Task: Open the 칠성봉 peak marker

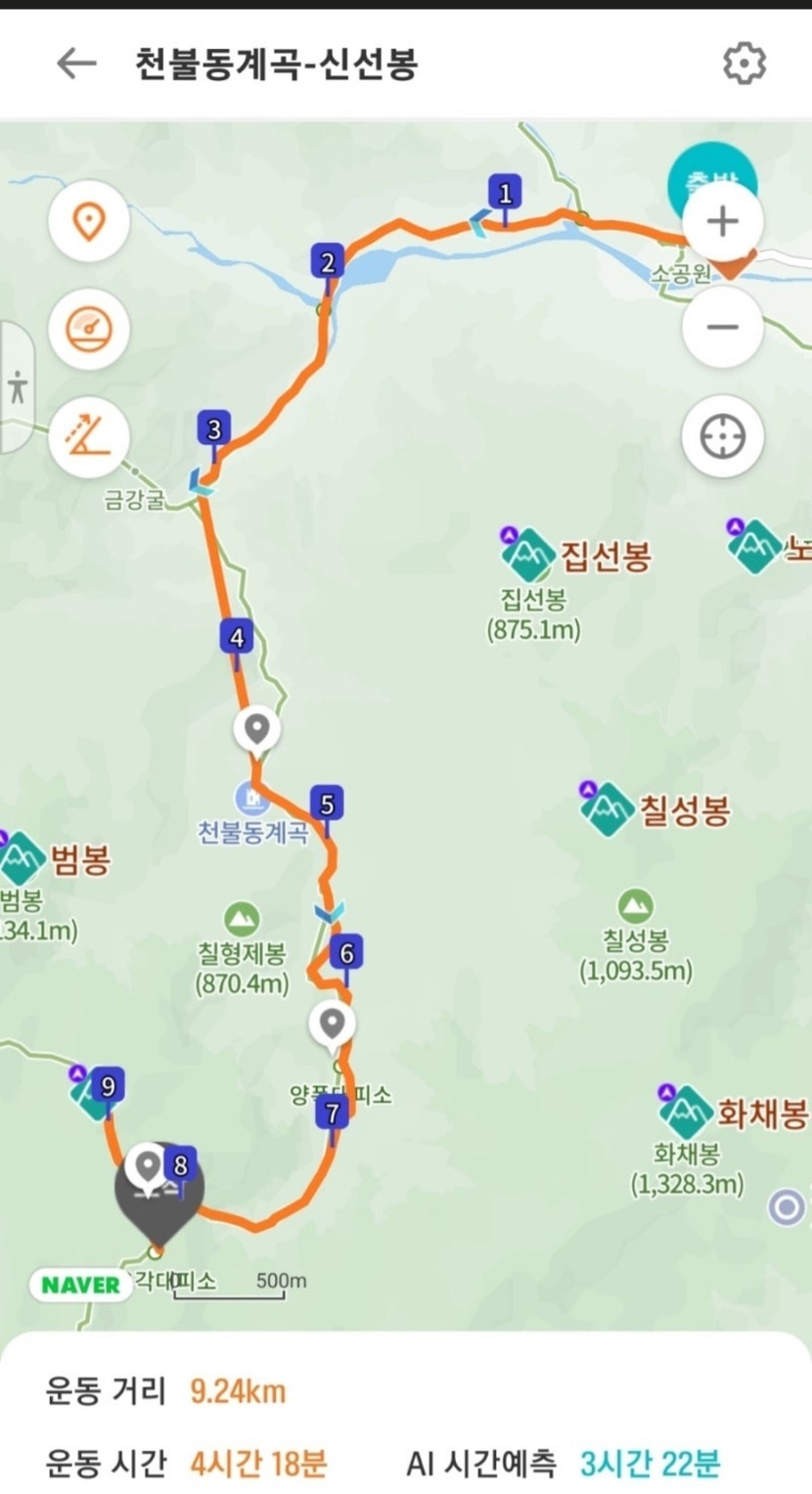Action: [607, 809]
